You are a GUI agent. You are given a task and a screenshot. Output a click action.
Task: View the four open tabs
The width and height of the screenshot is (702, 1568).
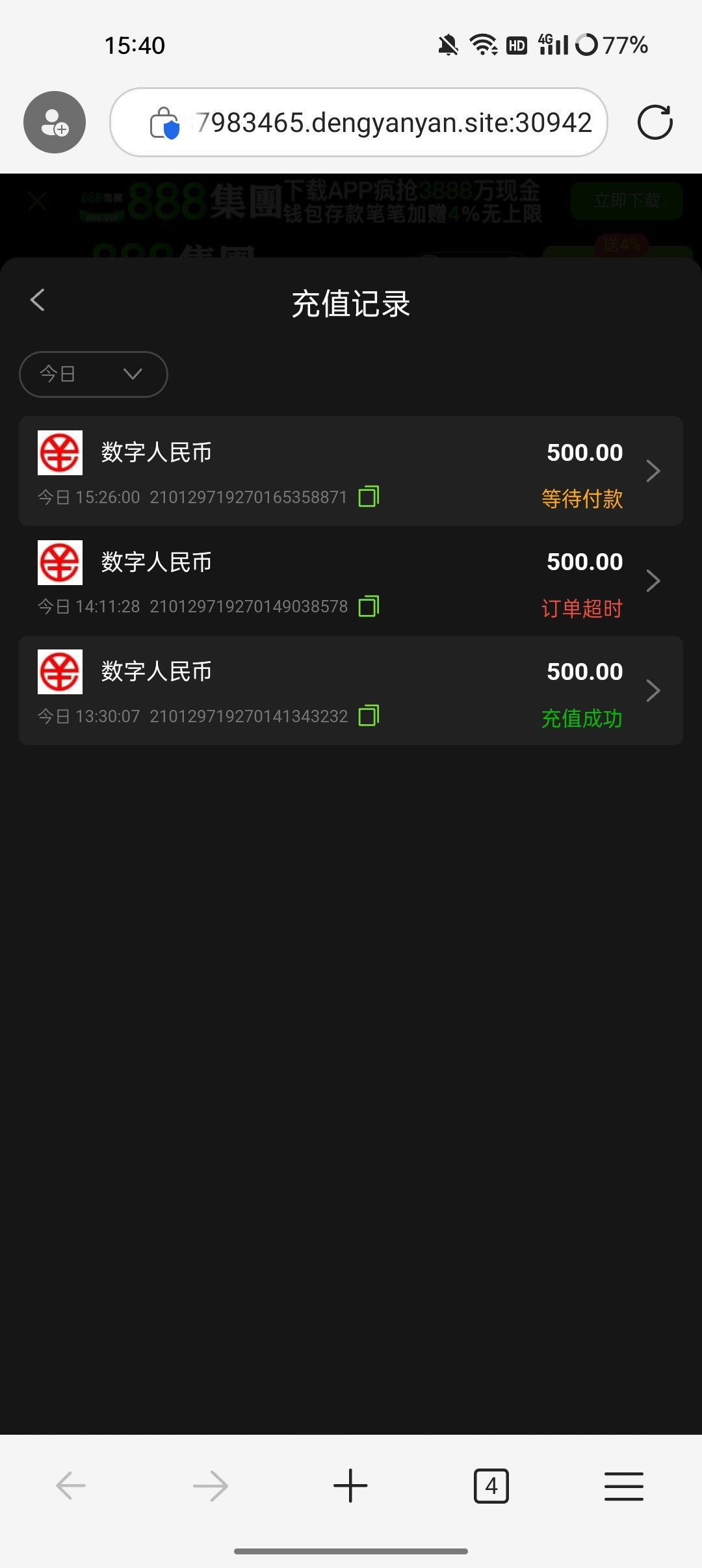tap(491, 1486)
